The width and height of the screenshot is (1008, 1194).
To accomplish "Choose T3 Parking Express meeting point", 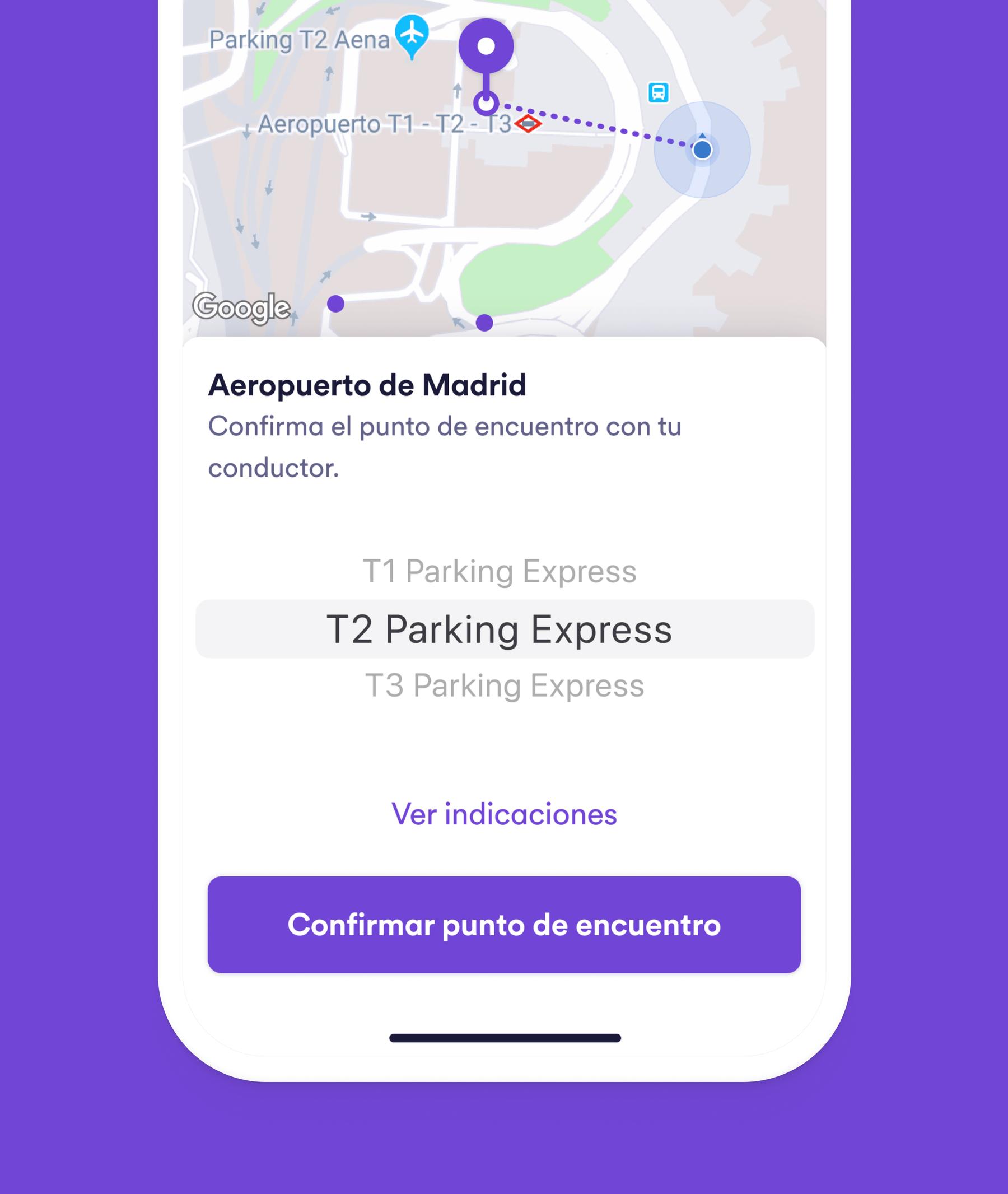I will click(504, 685).
